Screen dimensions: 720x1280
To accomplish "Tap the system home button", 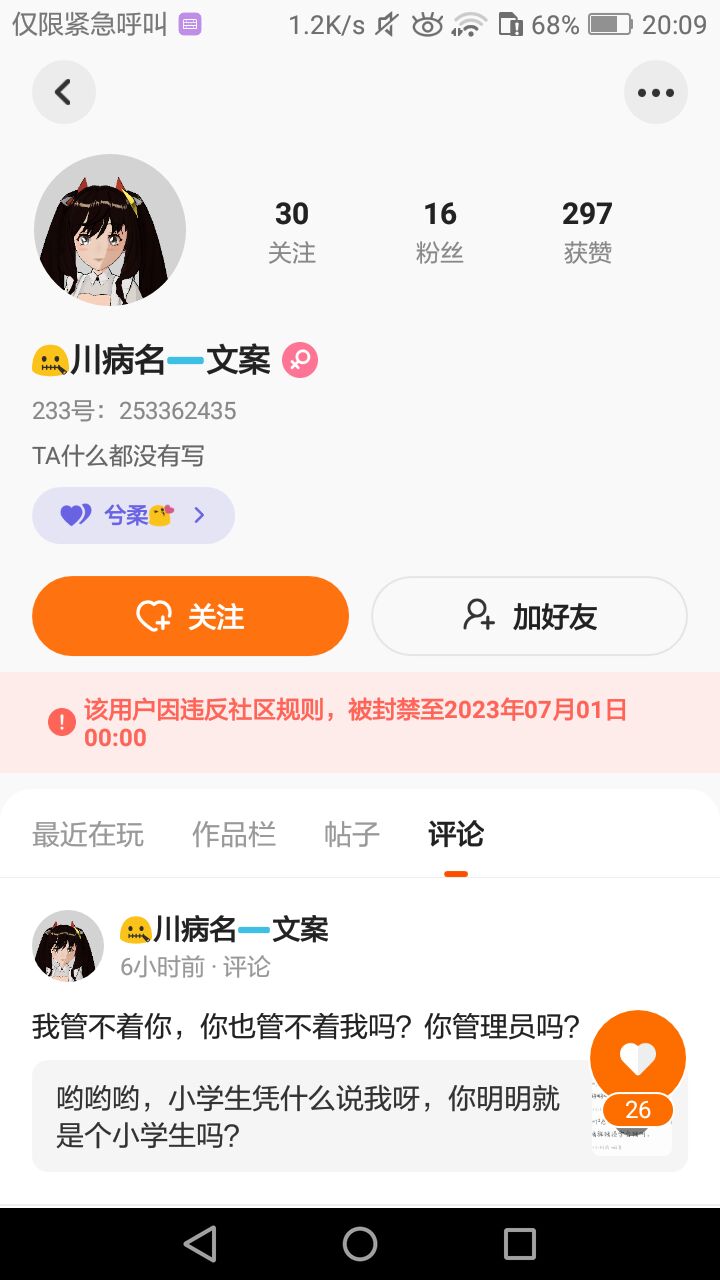I will point(360,1244).
